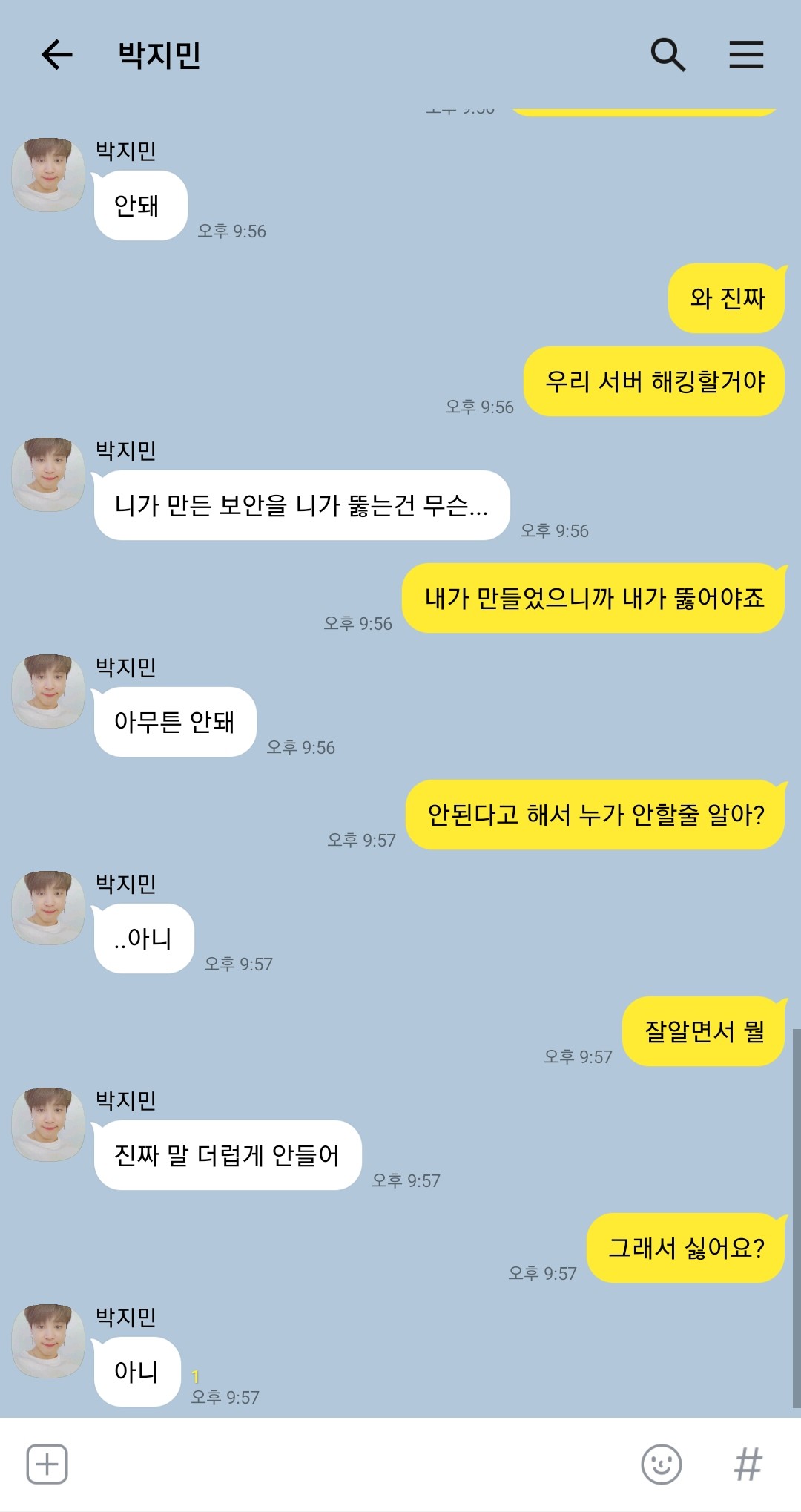Open the emoticon picker

[x=661, y=1464]
